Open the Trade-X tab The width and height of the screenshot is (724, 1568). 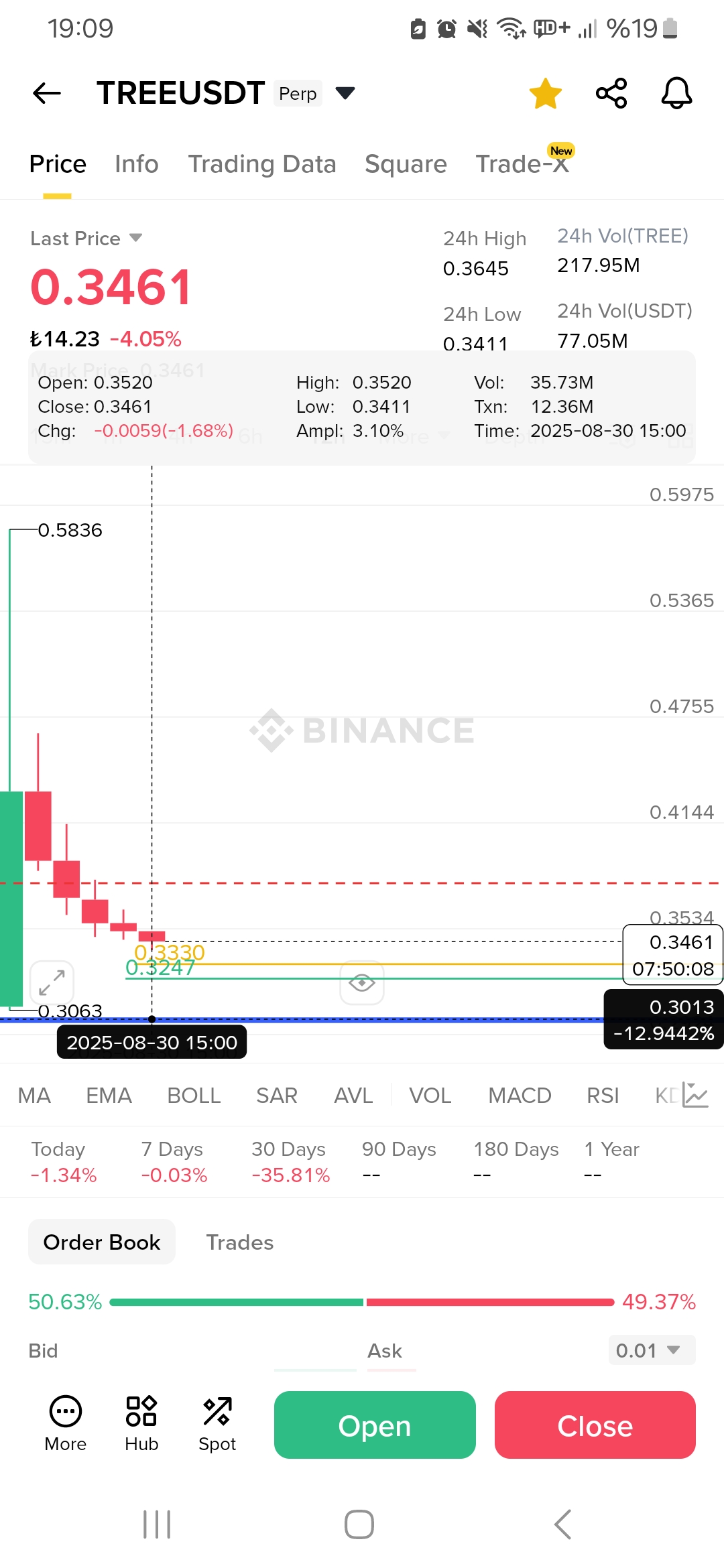click(522, 164)
